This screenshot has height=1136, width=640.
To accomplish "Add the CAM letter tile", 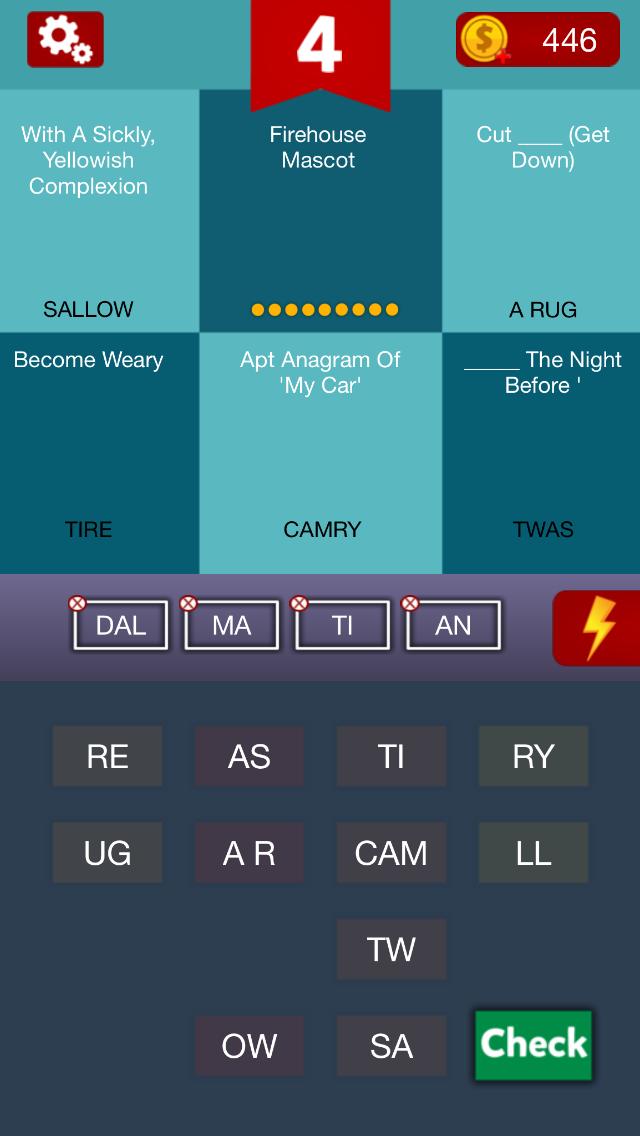I will [x=391, y=853].
